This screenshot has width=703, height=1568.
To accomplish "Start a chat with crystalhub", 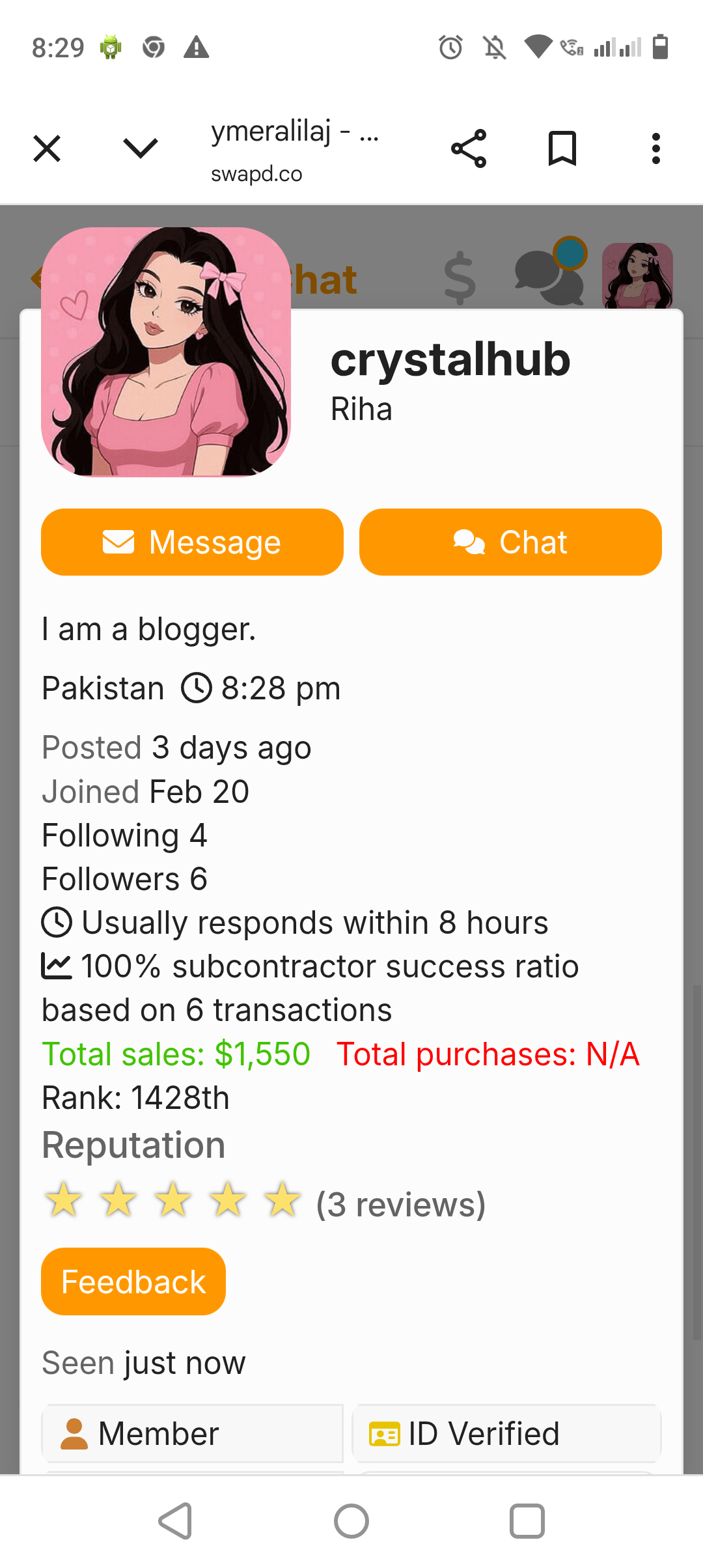I will click(x=510, y=542).
